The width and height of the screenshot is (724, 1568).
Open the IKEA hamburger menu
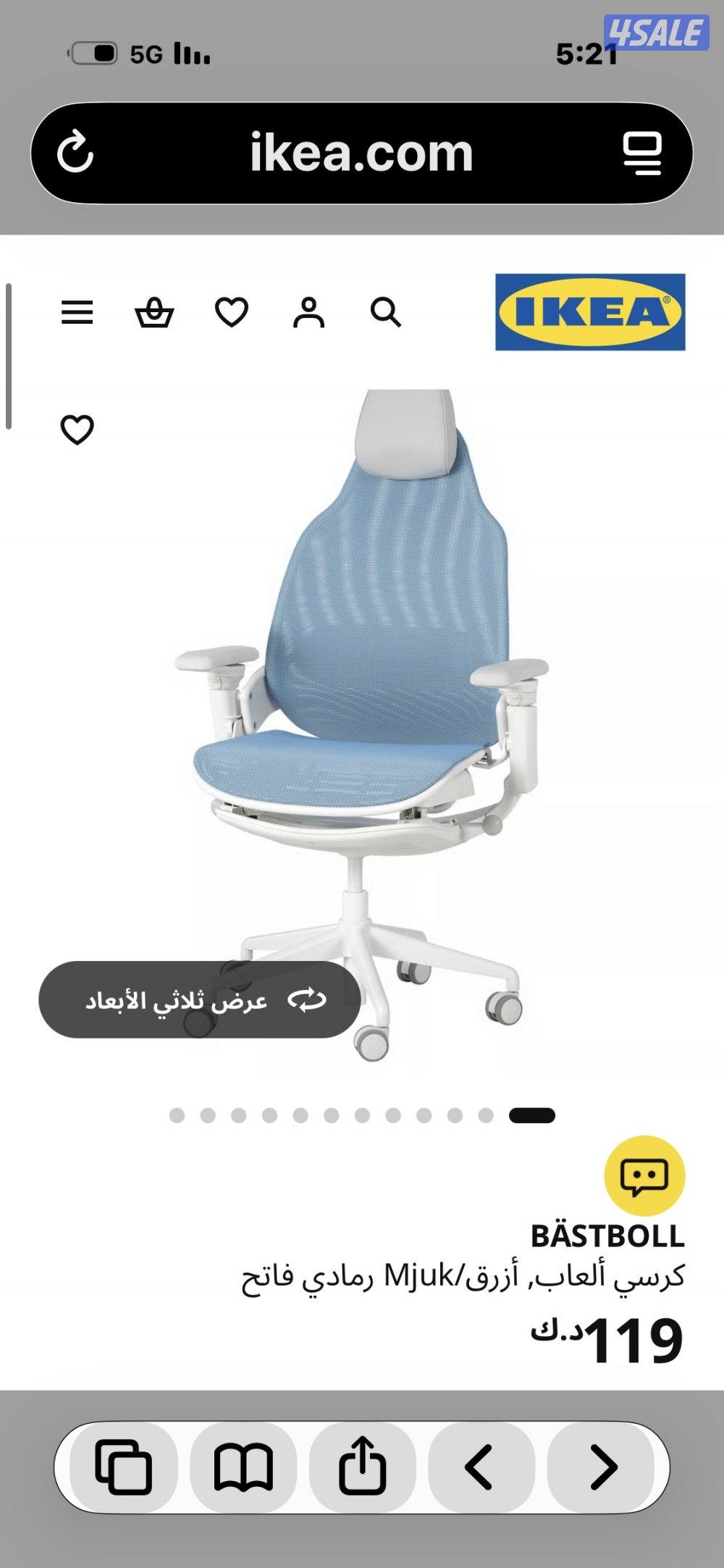click(77, 313)
